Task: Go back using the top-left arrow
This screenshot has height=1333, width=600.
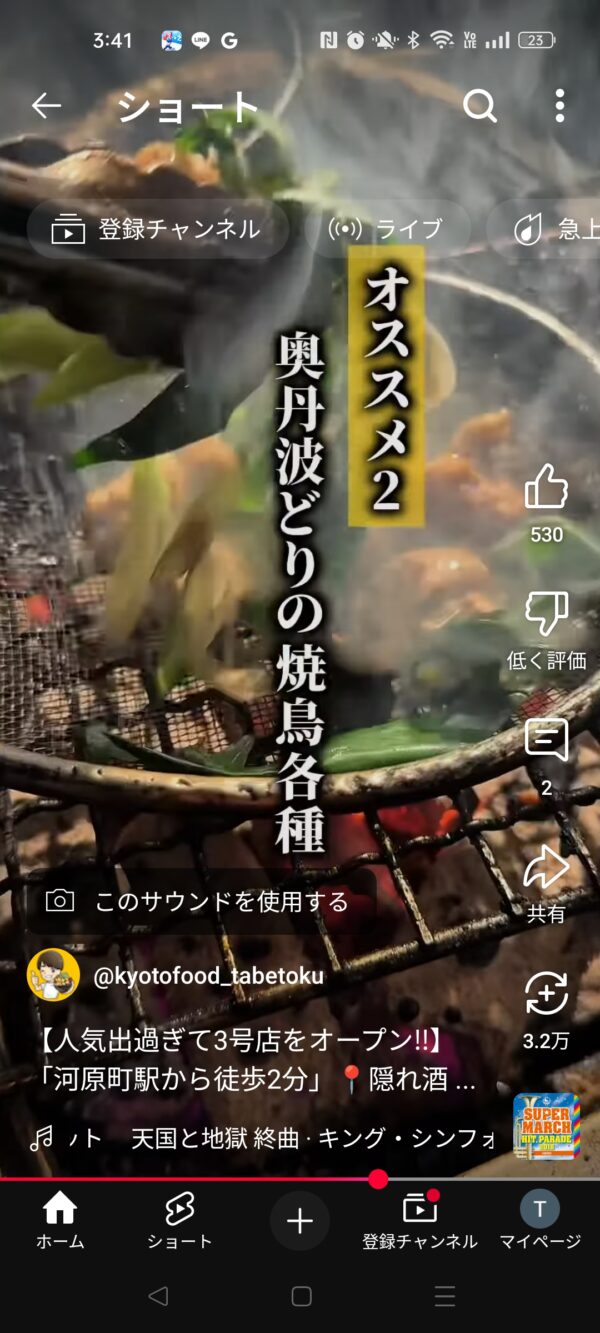Action: [x=46, y=105]
